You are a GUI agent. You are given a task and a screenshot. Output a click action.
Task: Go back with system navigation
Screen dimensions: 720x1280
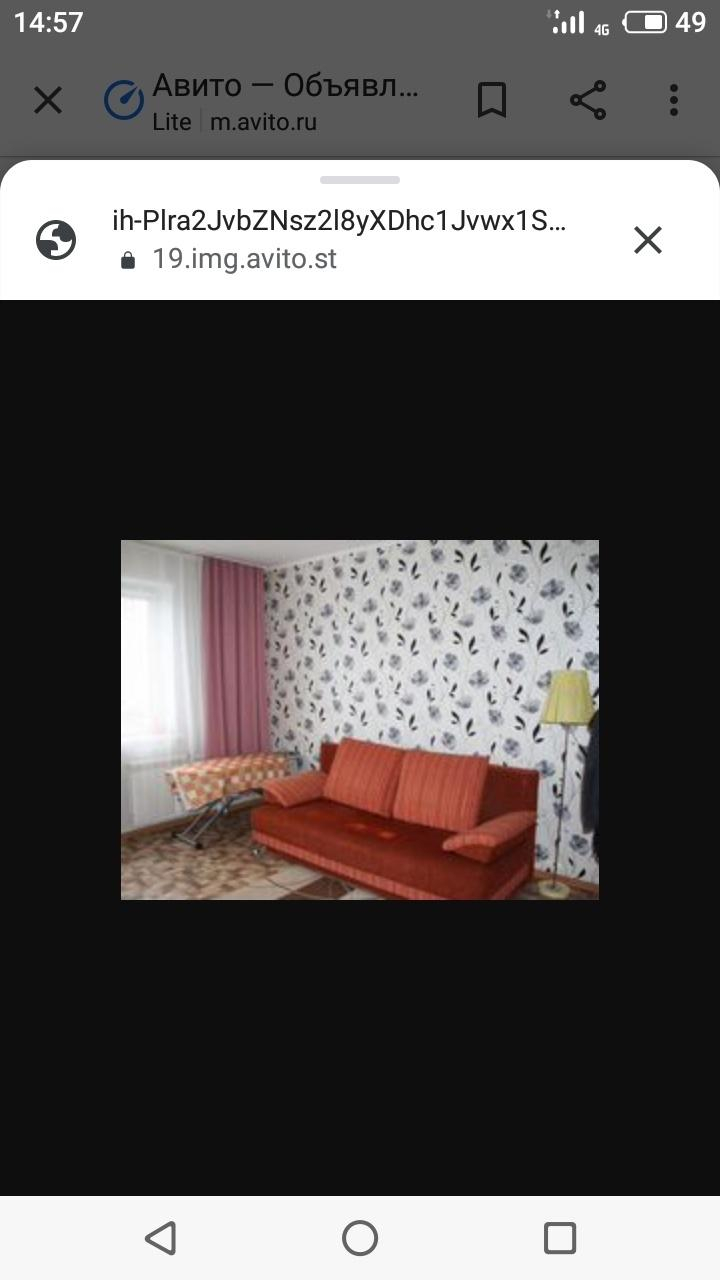coord(160,1238)
